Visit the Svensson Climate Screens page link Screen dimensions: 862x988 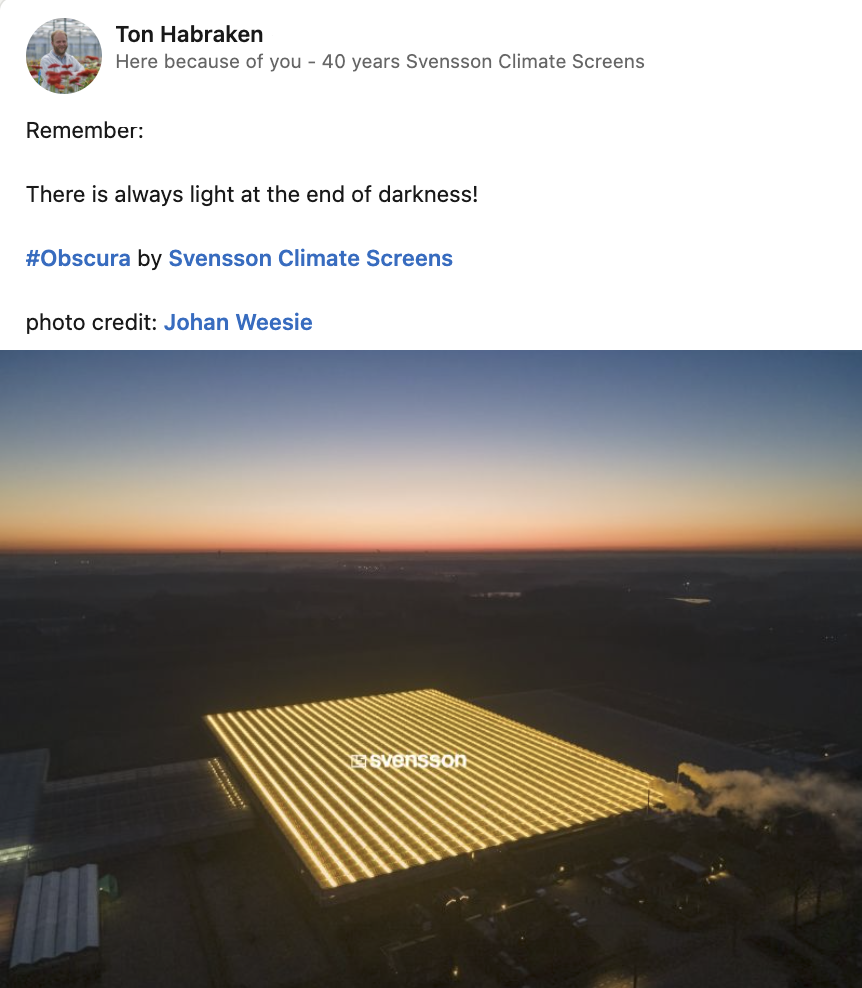tap(310, 258)
